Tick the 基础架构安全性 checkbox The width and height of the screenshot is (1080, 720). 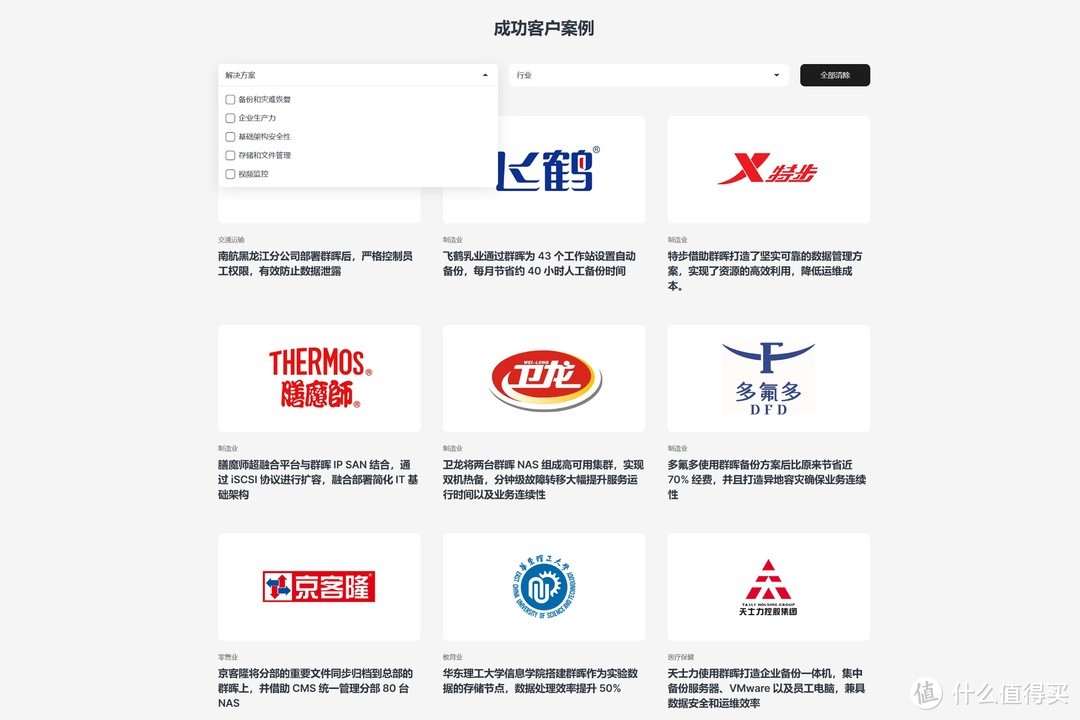(231, 137)
